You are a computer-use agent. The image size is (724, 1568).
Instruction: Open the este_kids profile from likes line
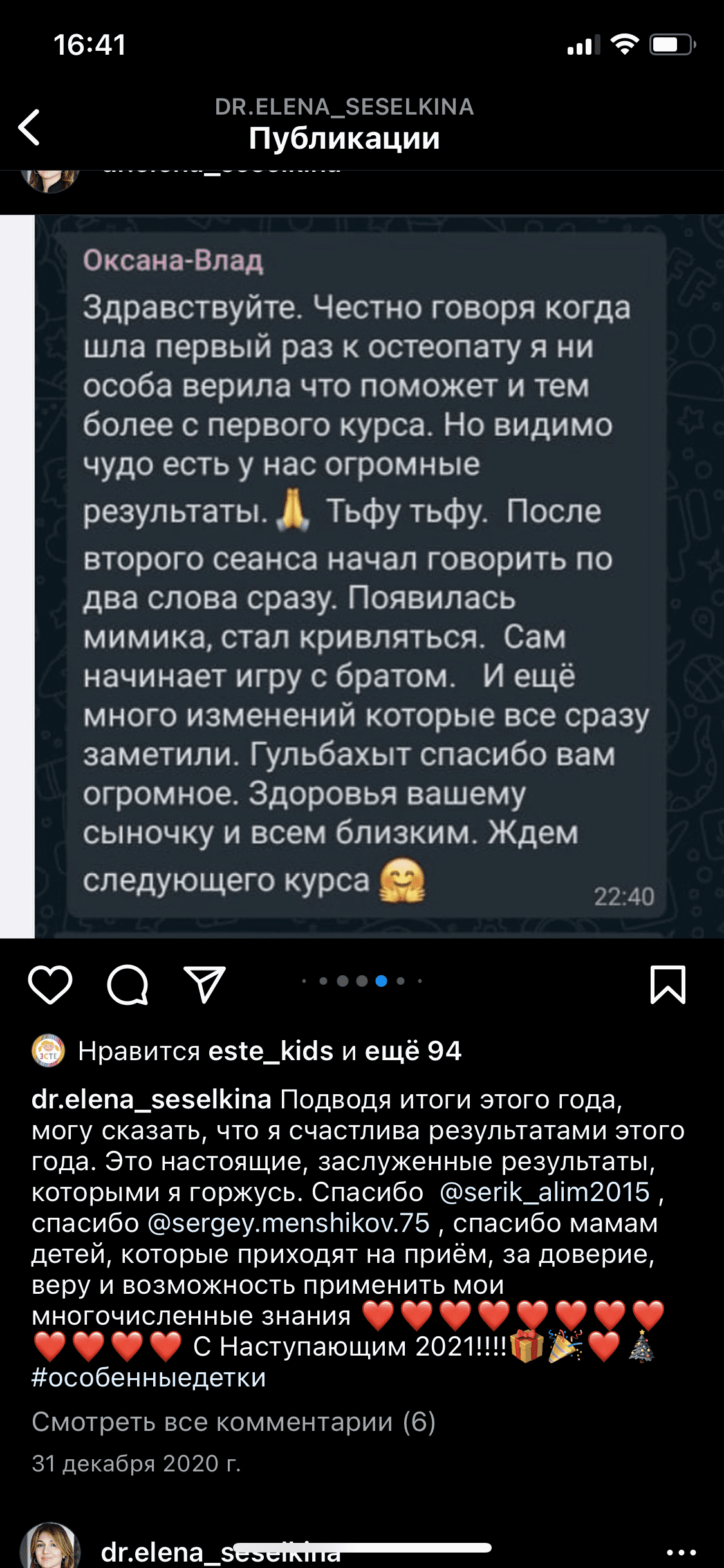[x=270, y=1051]
